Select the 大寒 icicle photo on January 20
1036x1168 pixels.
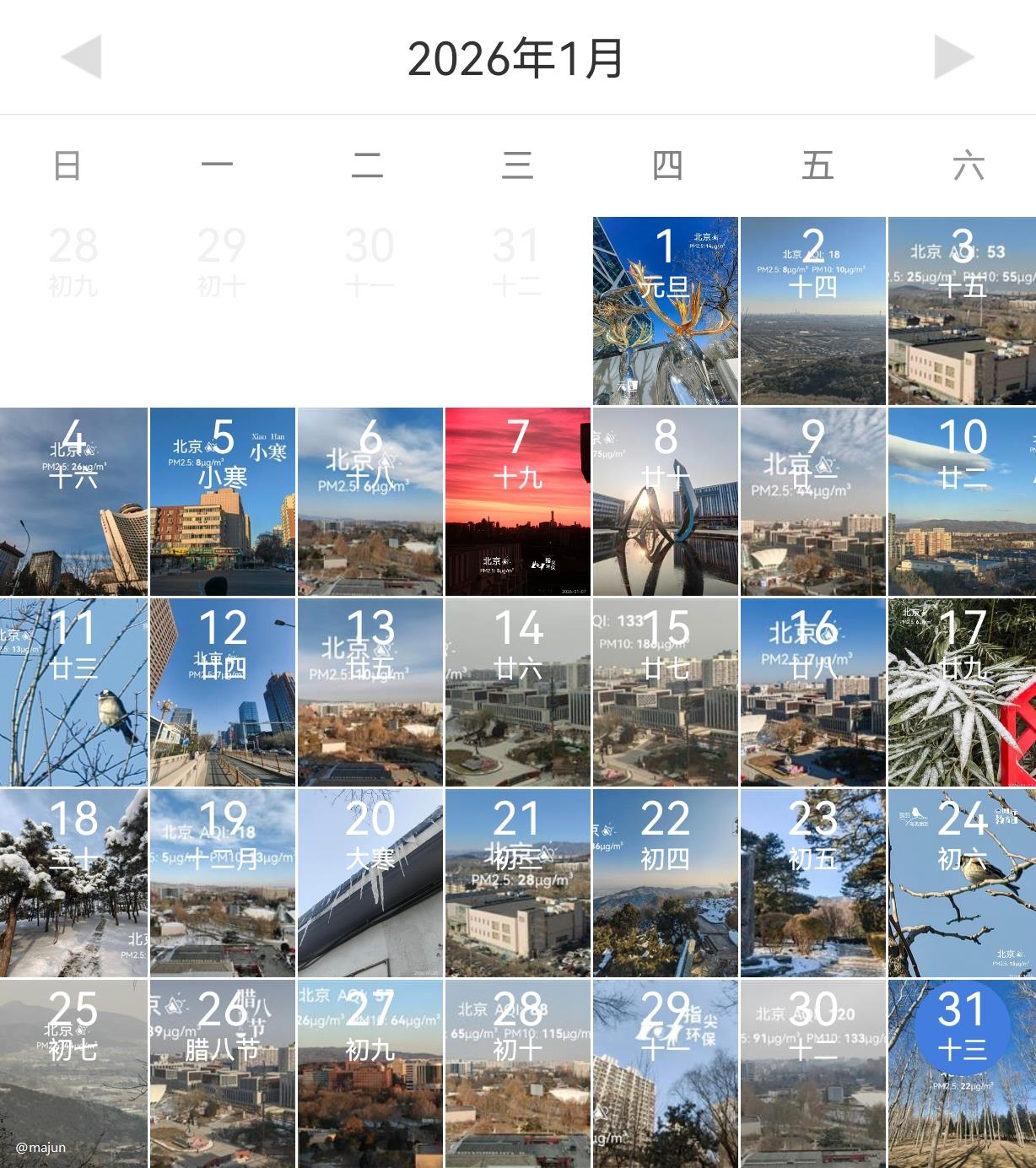(370, 884)
